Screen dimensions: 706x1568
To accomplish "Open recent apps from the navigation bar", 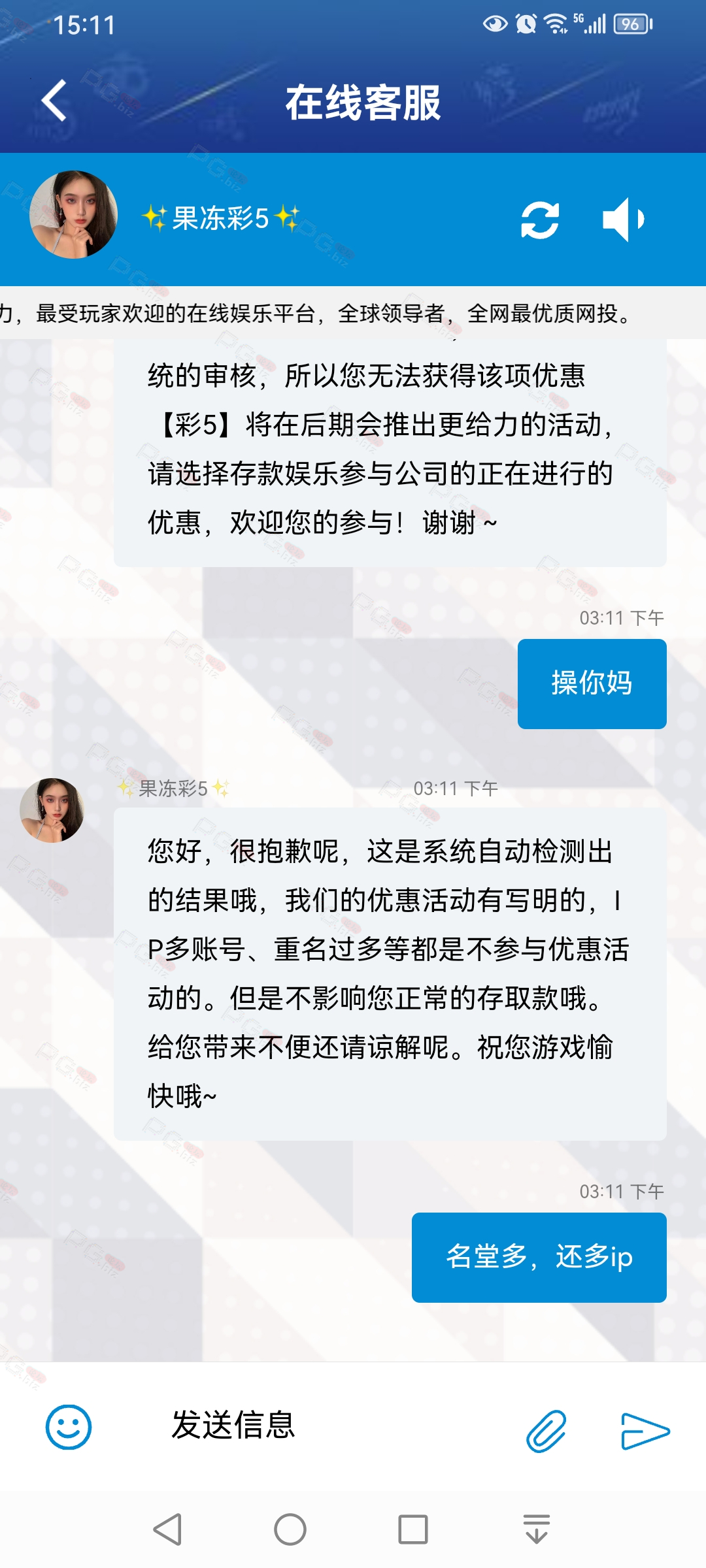I will 412,1529.
